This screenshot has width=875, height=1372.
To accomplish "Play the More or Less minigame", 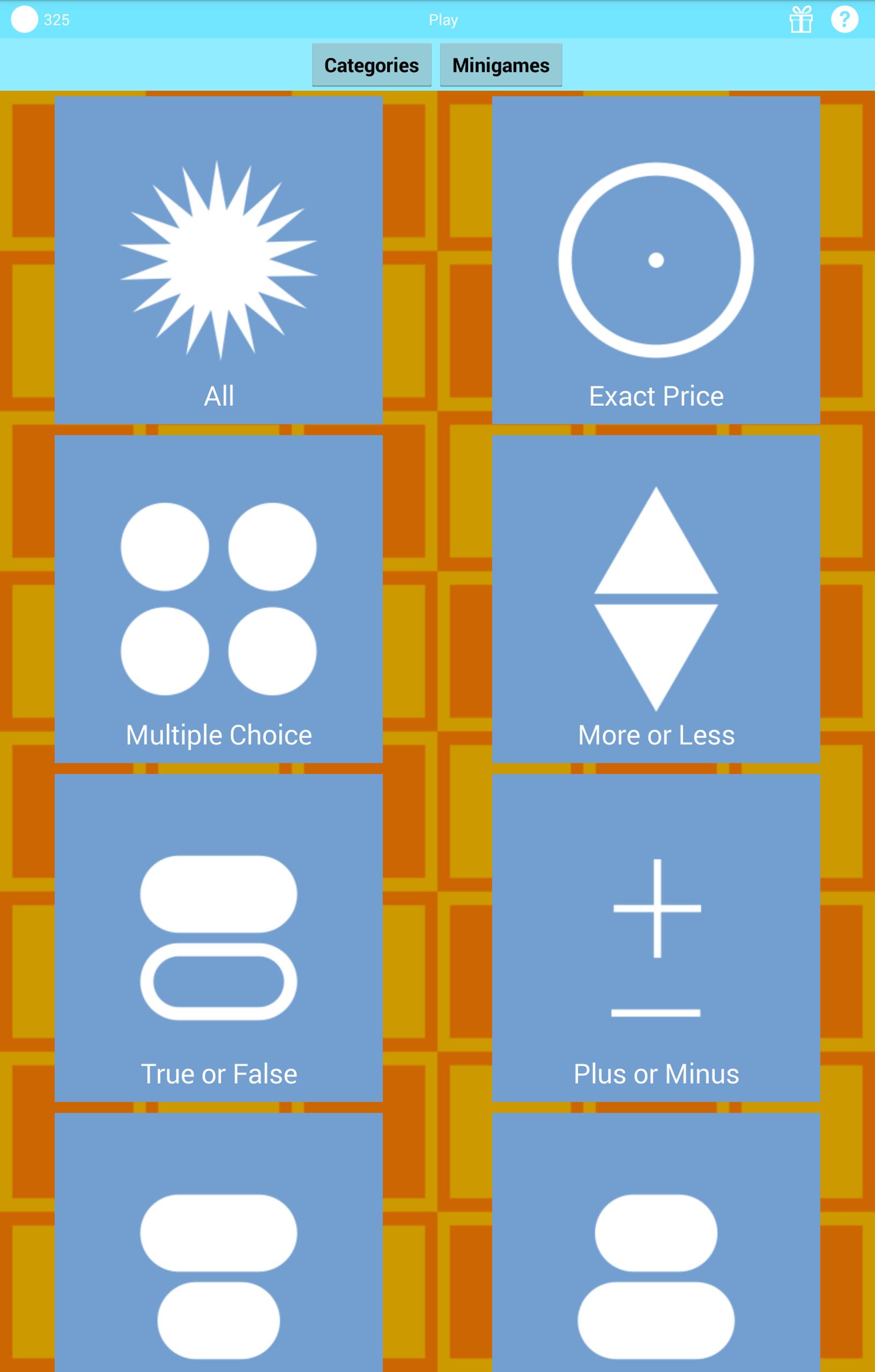I will click(656, 599).
